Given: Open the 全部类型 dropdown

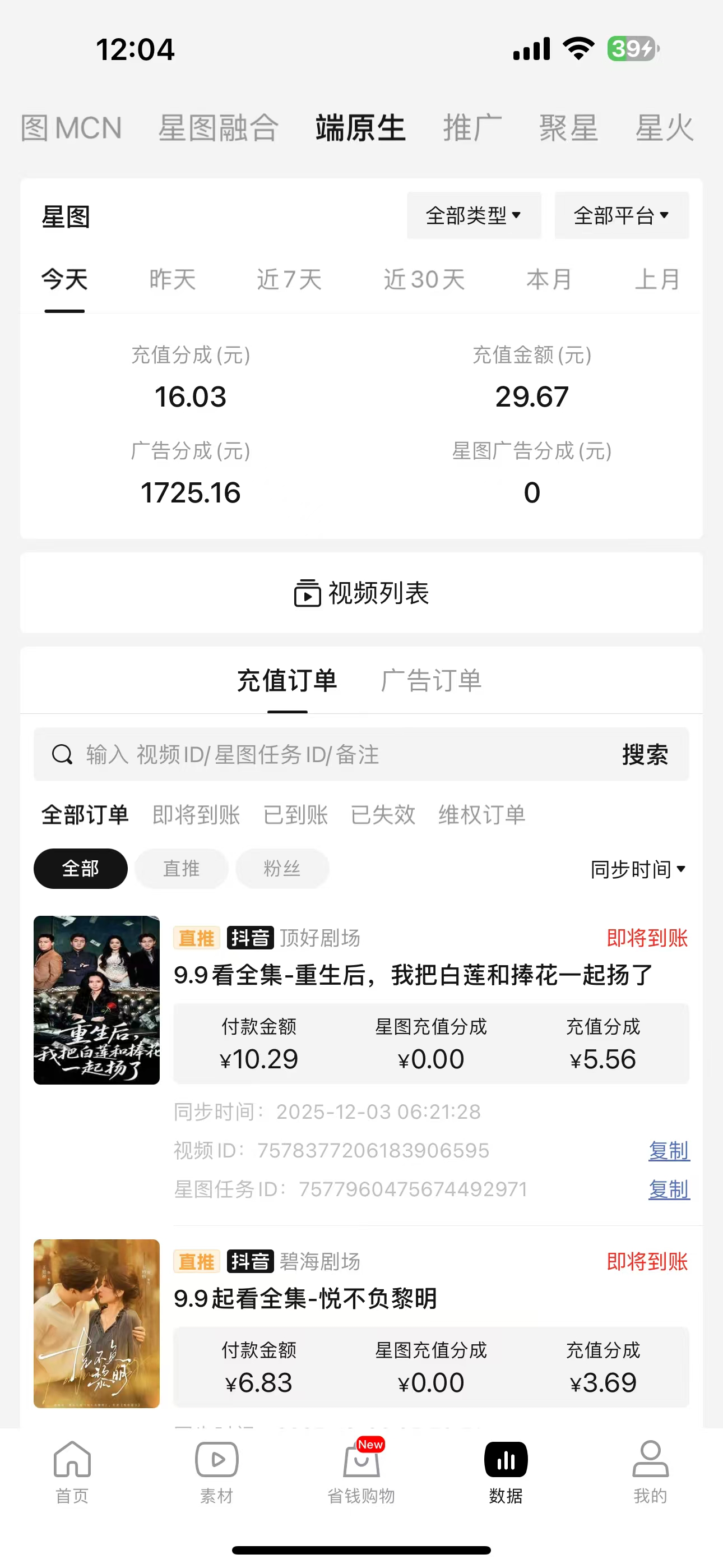Looking at the screenshot, I should point(474,215).
